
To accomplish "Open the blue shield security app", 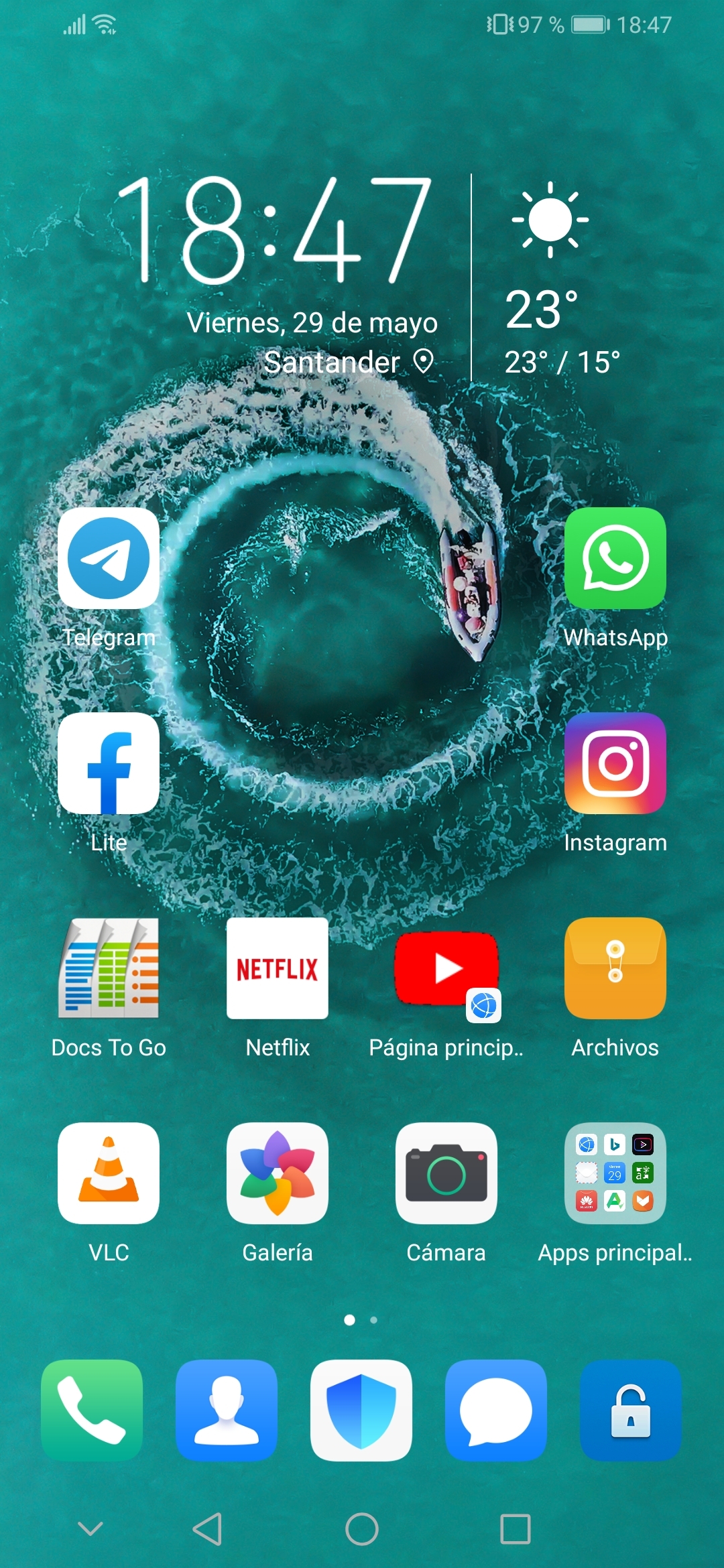I will pos(361,1411).
